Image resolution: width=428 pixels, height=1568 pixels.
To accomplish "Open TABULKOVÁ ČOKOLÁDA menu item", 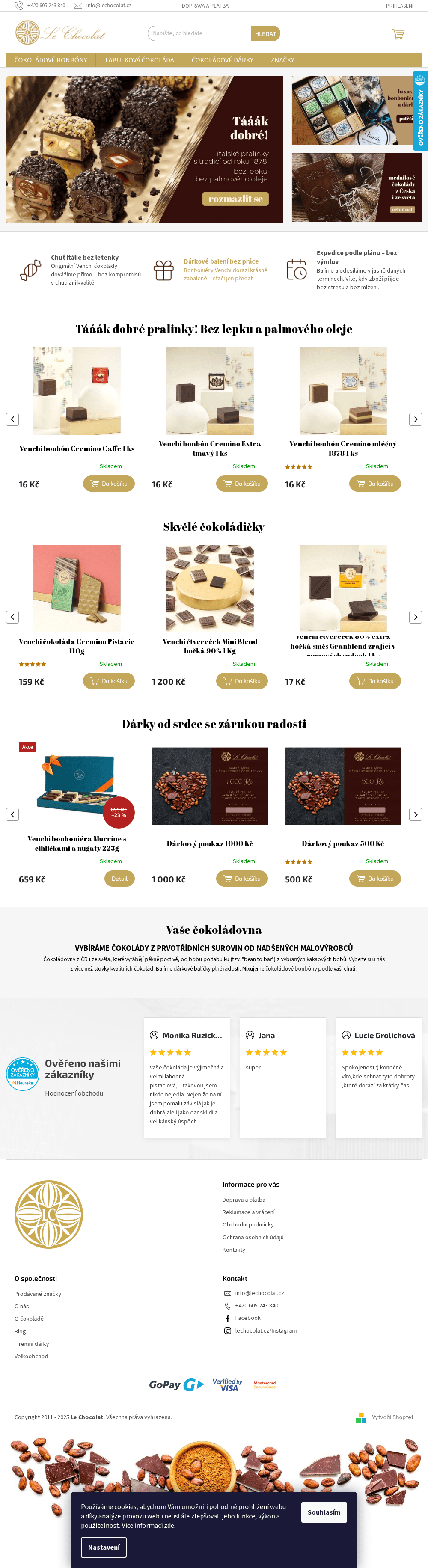I will tap(139, 60).
